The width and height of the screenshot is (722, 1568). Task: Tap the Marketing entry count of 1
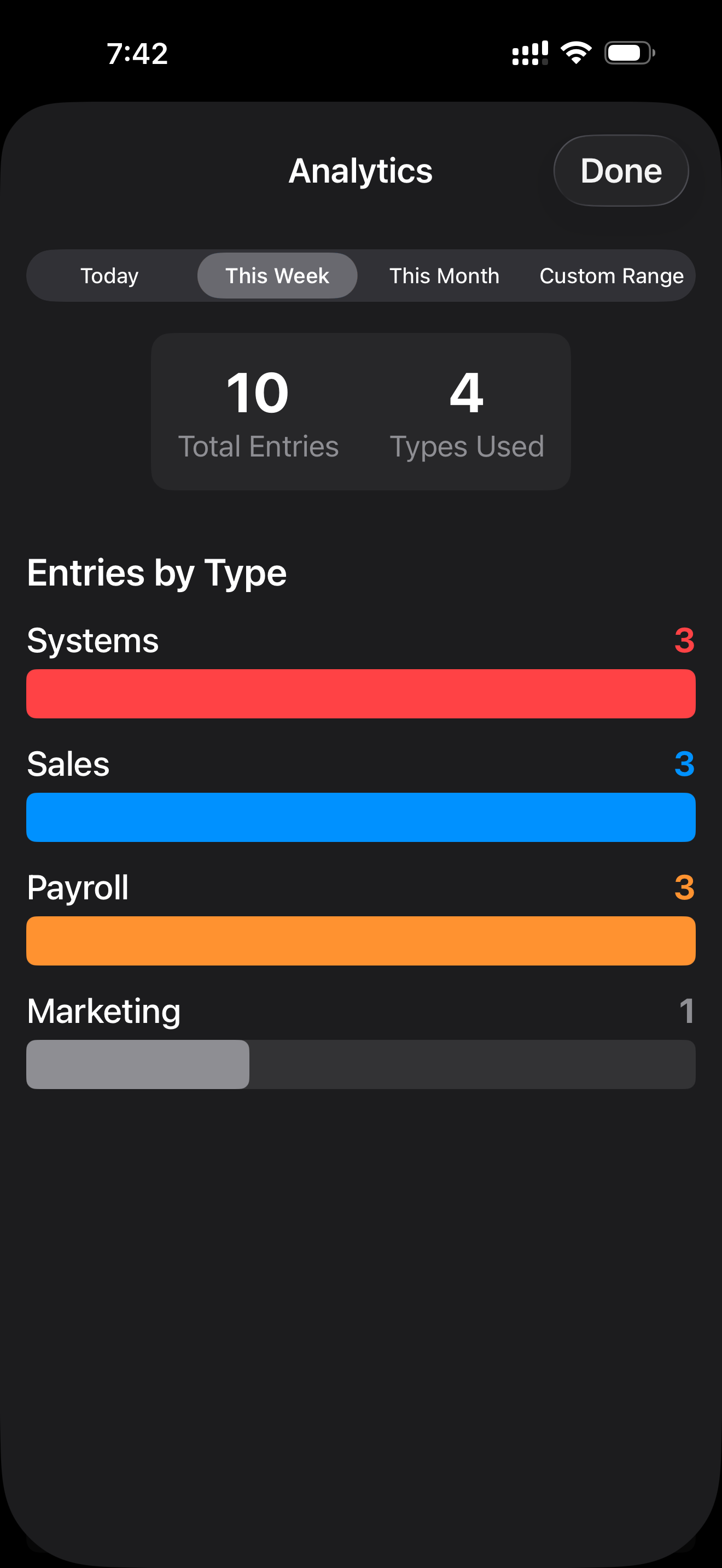pyautogui.click(x=686, y=1010)
